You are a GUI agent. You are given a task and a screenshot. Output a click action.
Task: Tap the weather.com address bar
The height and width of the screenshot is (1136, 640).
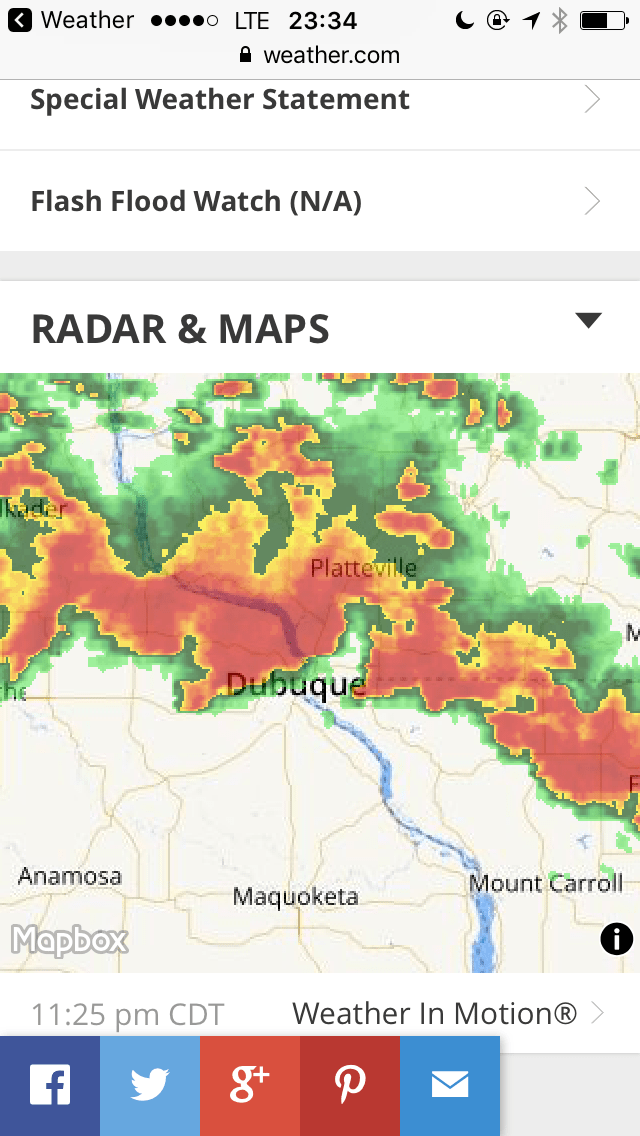[x=320, y=55]
